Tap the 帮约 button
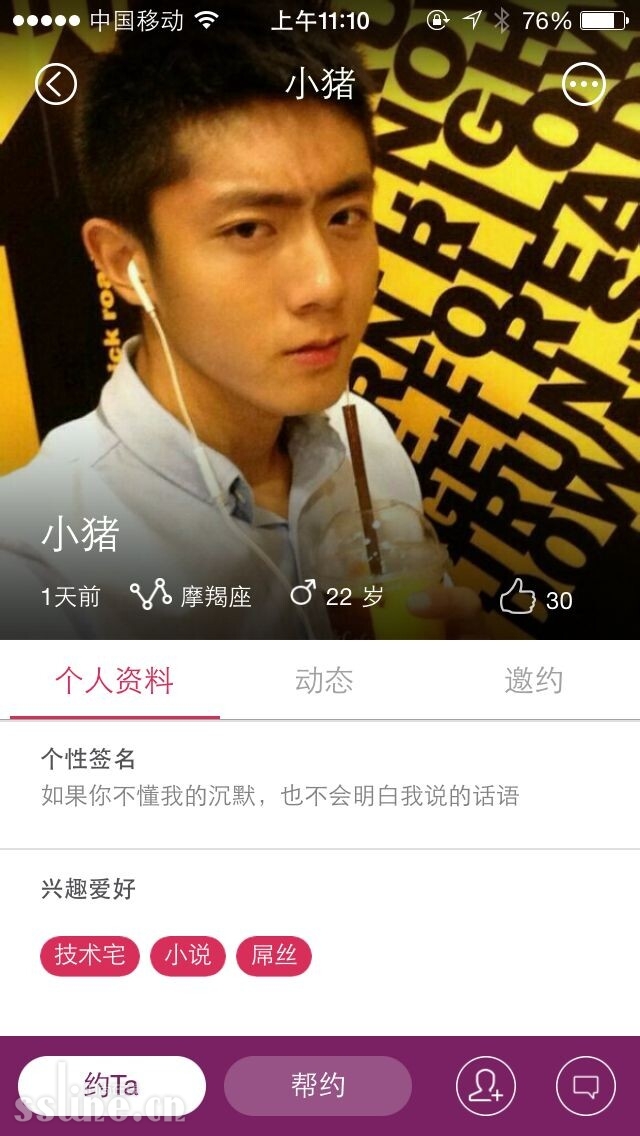Image resolution: width=640 pixels, height=1136 pixels. [318, 1085]
